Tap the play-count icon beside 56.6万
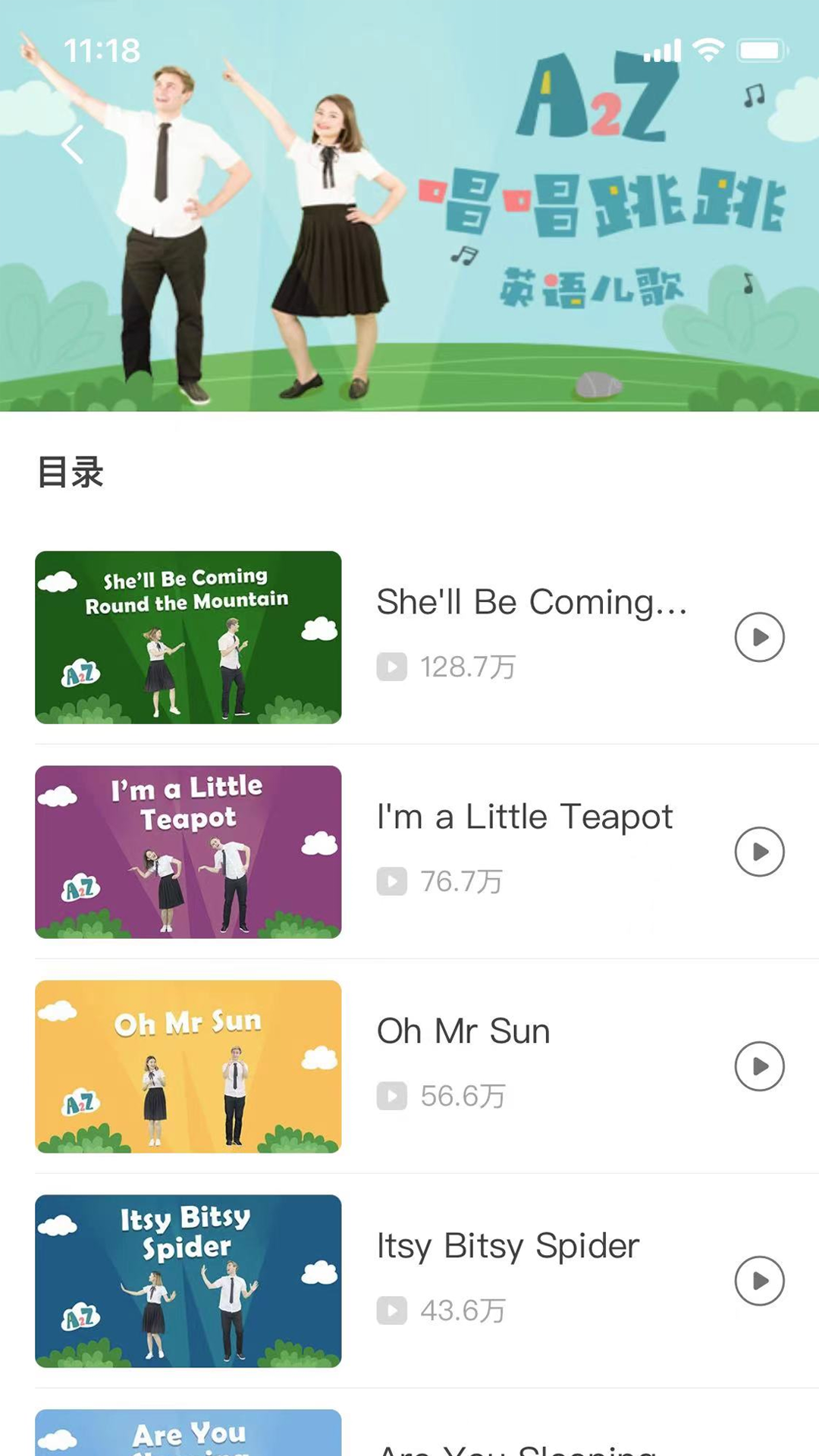This screenshot has width=819, height=1456. (391, 1096)
